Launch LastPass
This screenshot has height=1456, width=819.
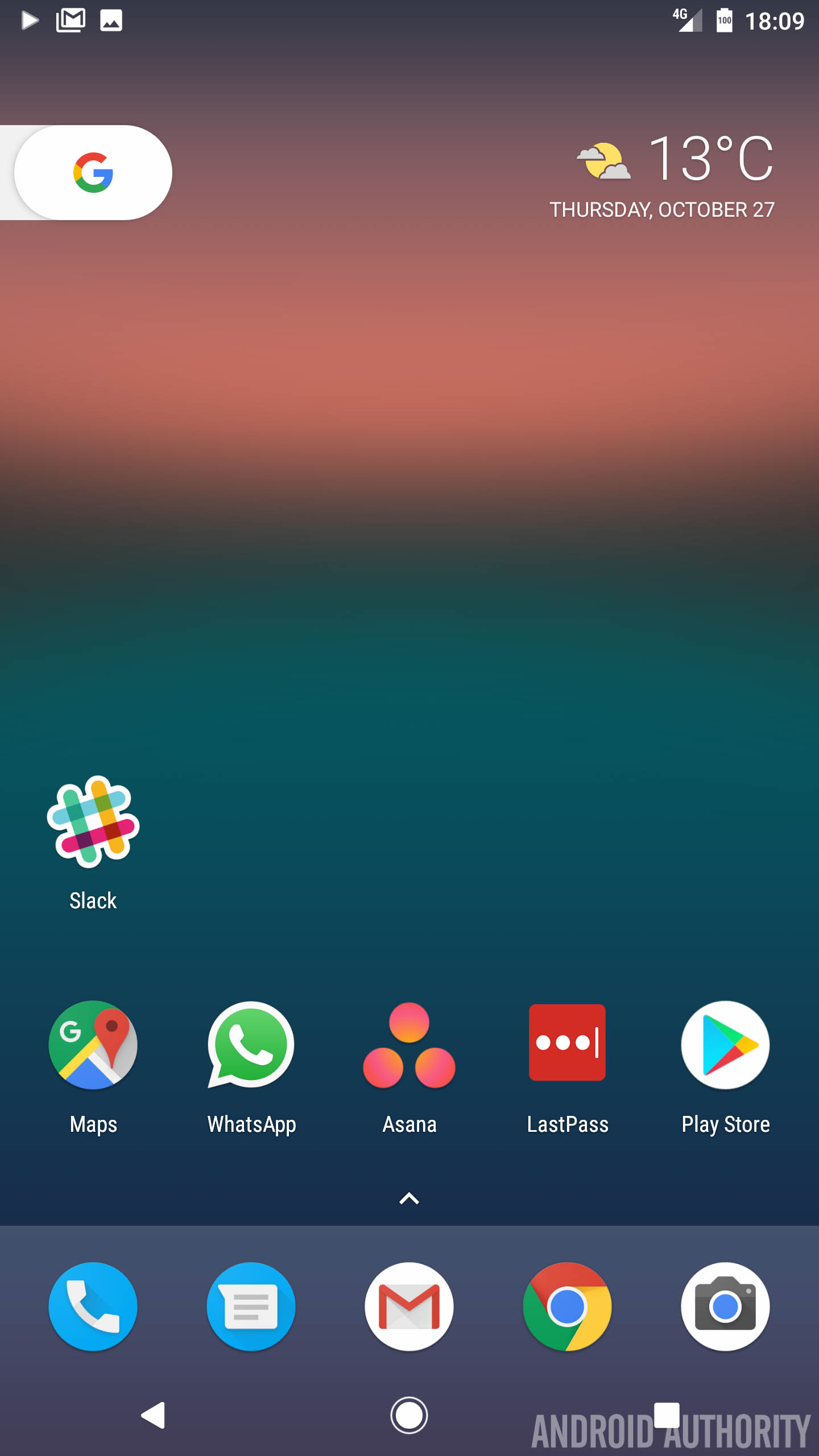[567, 1043]
